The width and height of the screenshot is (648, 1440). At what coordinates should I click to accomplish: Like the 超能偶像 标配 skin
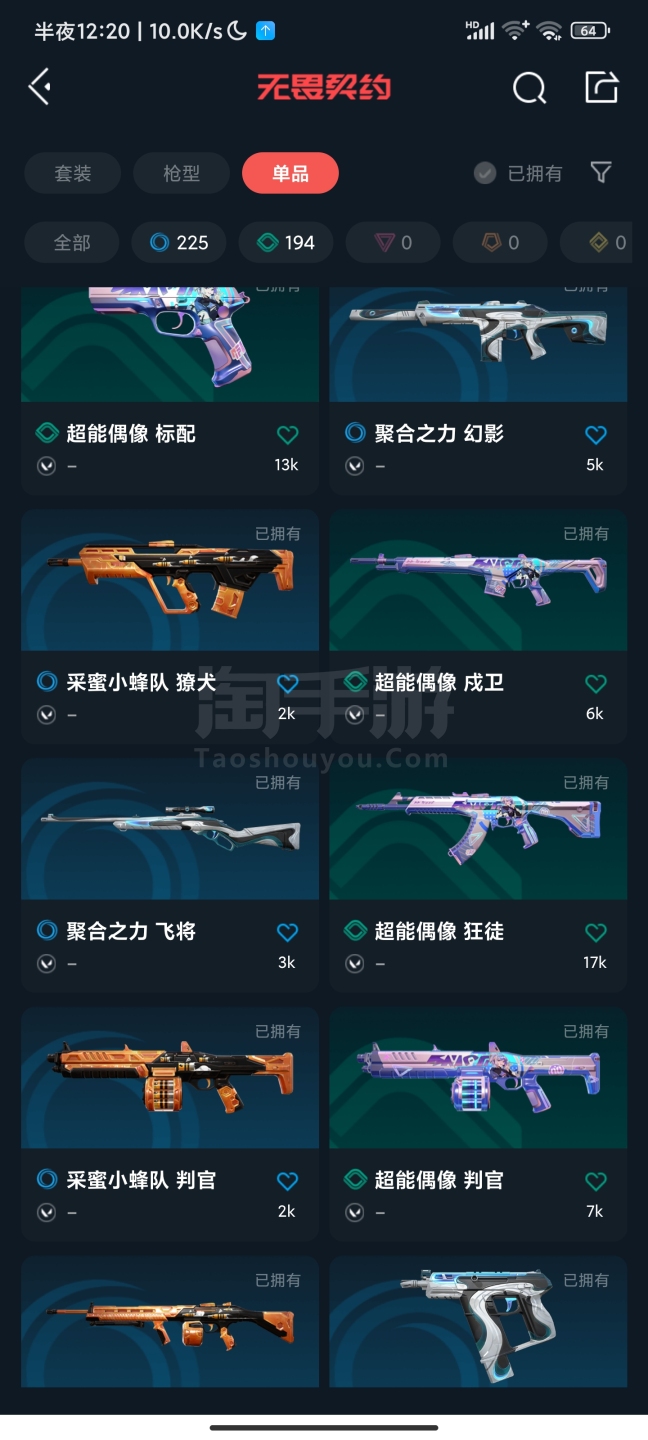(287, 434)
